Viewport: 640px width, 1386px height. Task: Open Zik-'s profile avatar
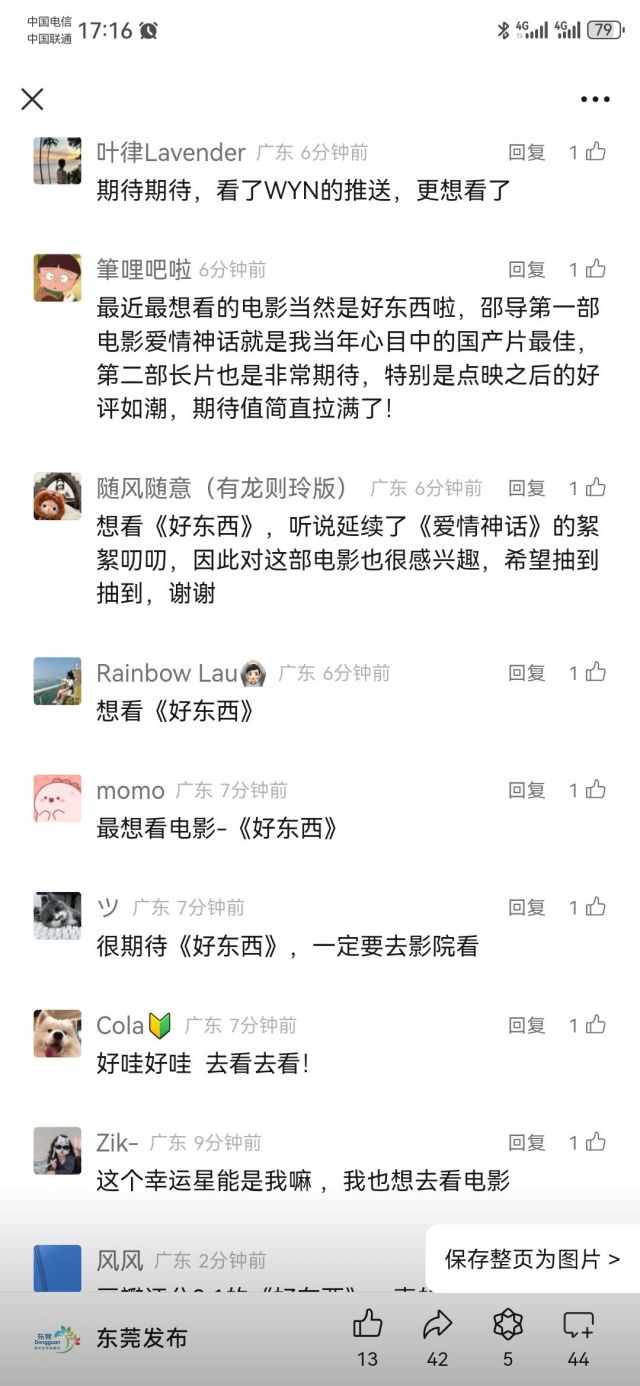(57, 1151)
